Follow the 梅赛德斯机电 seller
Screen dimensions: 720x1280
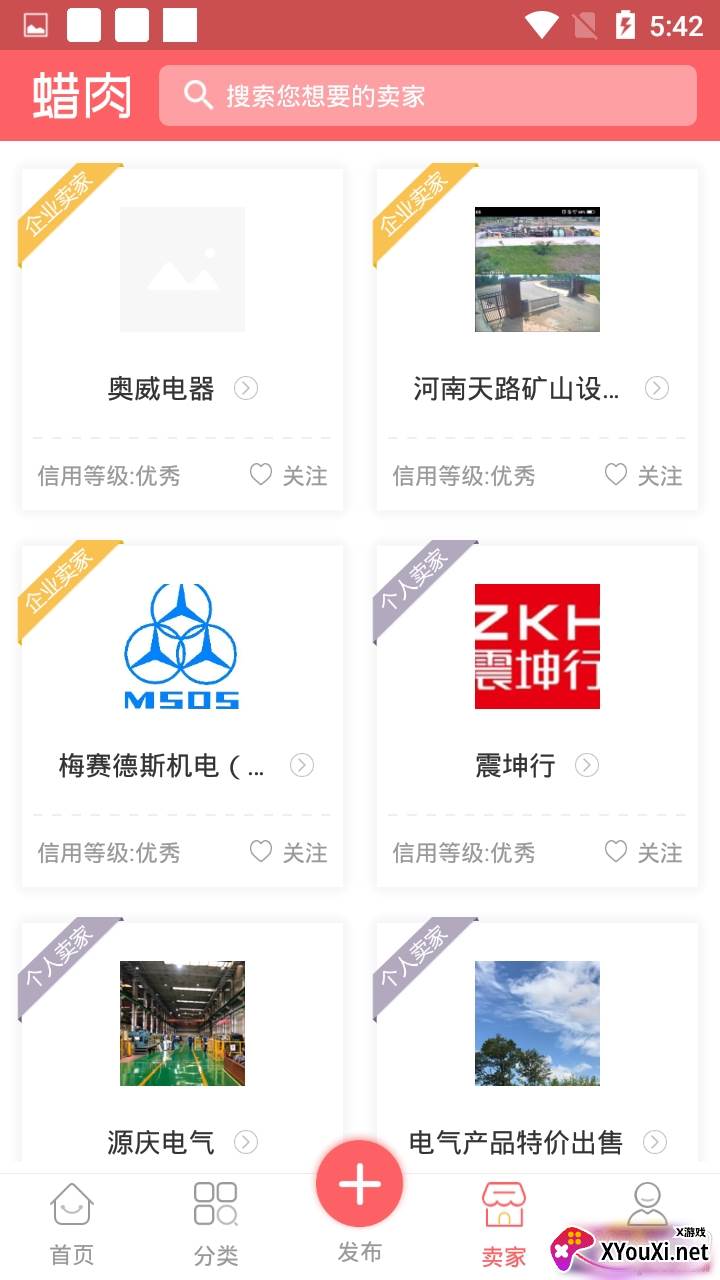(x=288, y=852)
